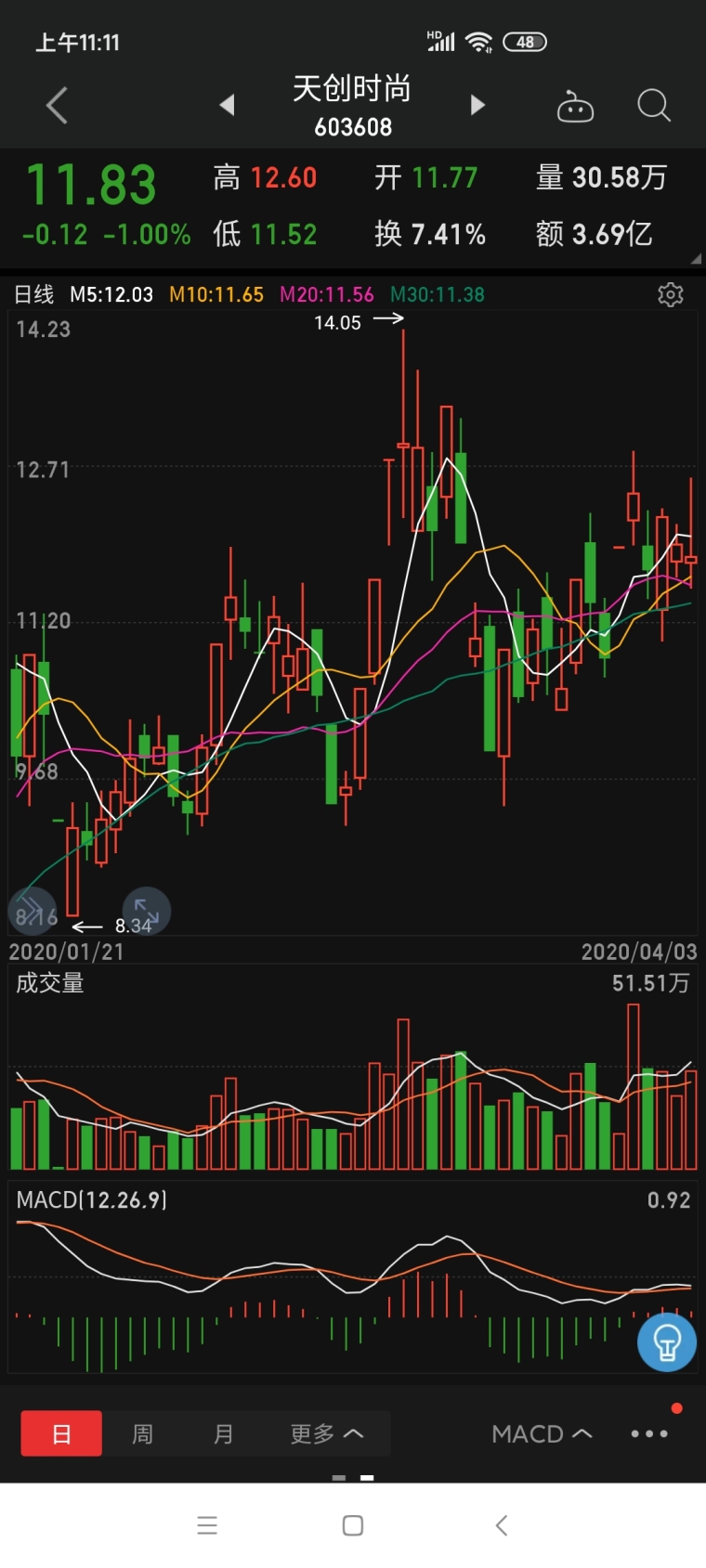Tap the lightbulb floating button
Viewport: 706px width, 1568px height.
coord(667,1341)
